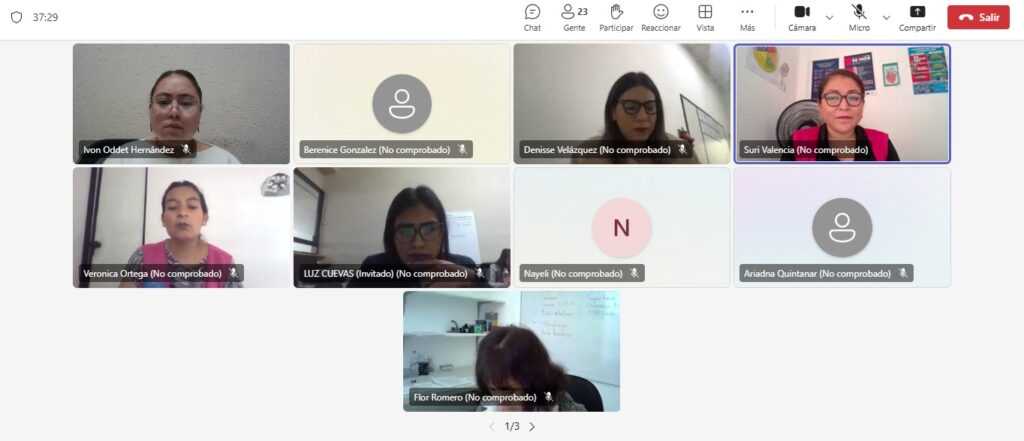Viewport: 1024px width, 441px height.
Task: Expand the microphone options arrow
Action: click(886, 17)
